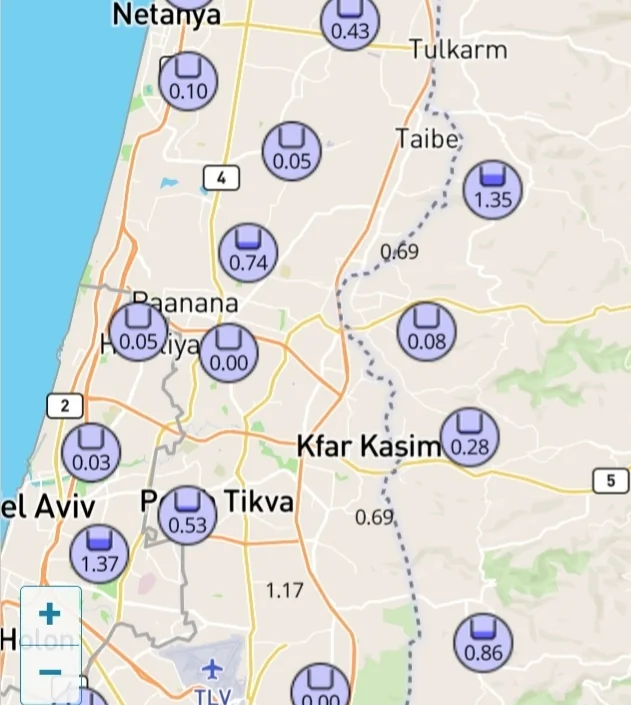The width and height of the screenshot is (631, 705).
Task: Tap the 0.43 rain gauge near Tulkarm
Action: pos(350,20)
